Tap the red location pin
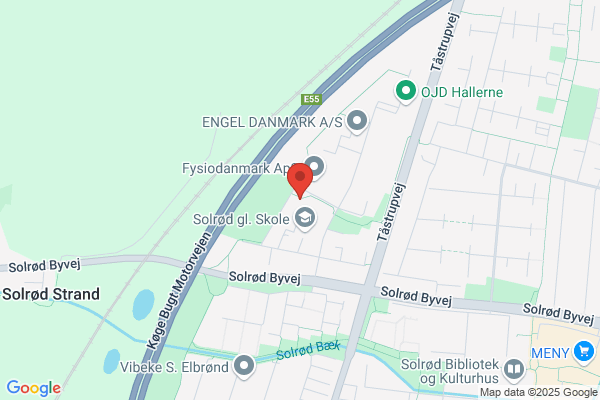600x400 pixels. pos(300,180)
